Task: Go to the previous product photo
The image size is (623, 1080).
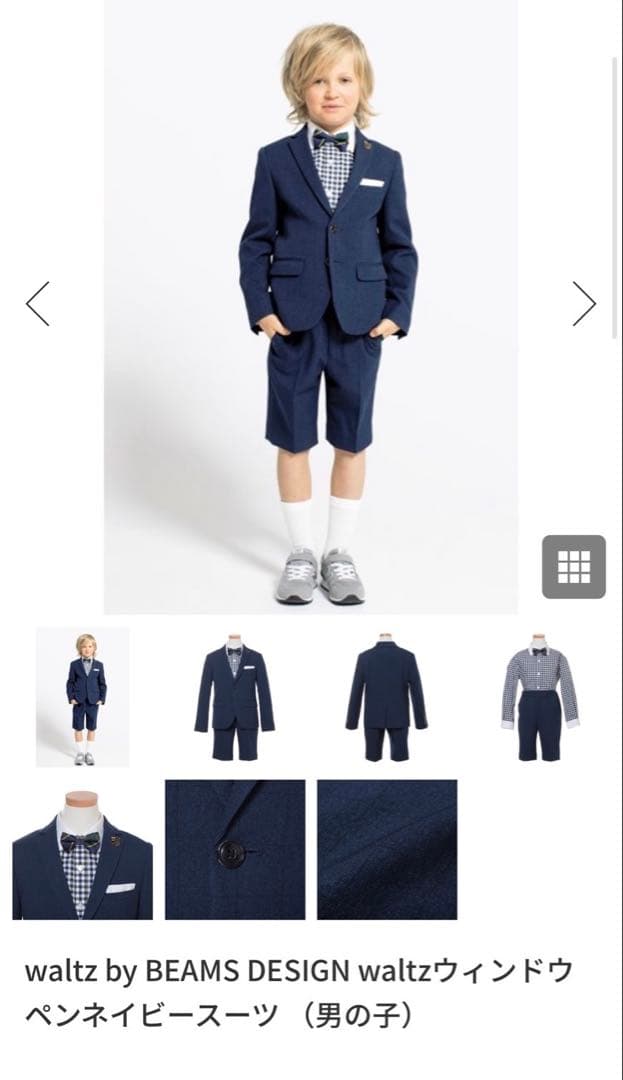Action: [38, 303]
